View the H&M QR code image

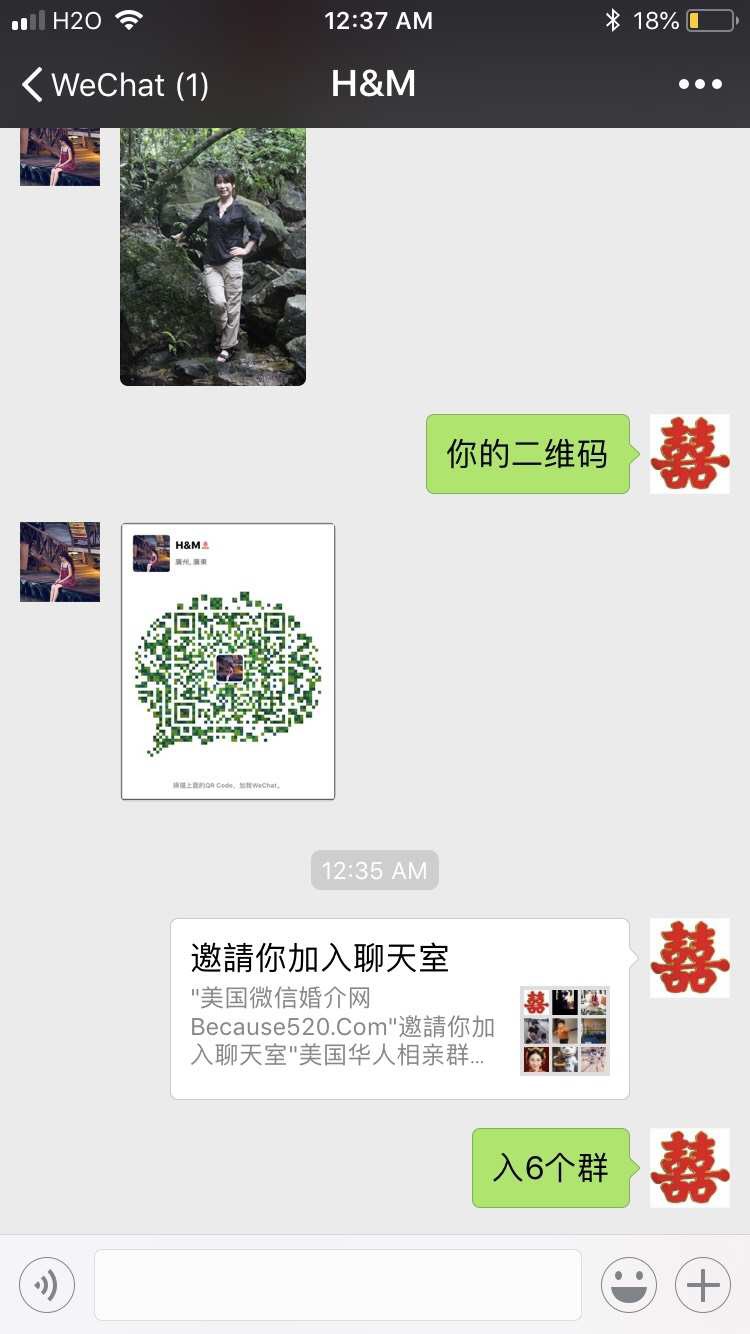click(x=228, y=661)
